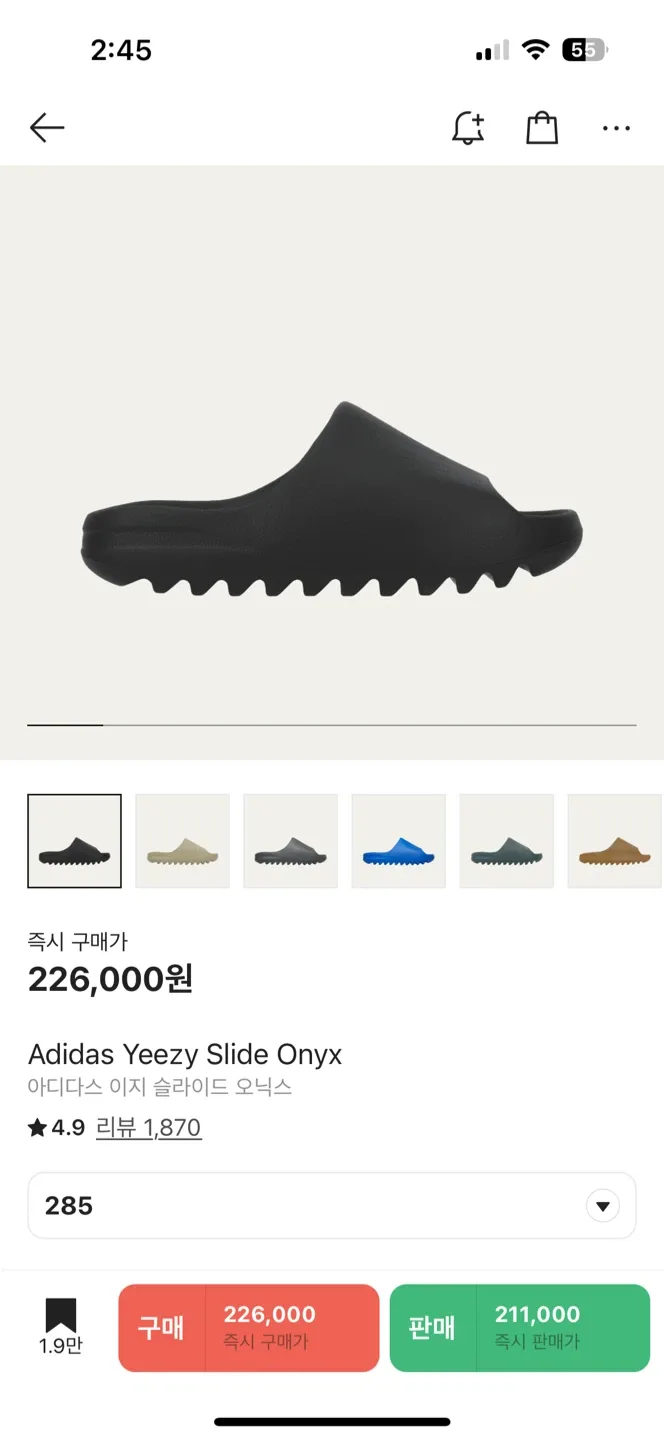This screenshot has height=1440, width=664.
Task: Select the blue slide color thumbnail
Action: (x=398, y=841)
